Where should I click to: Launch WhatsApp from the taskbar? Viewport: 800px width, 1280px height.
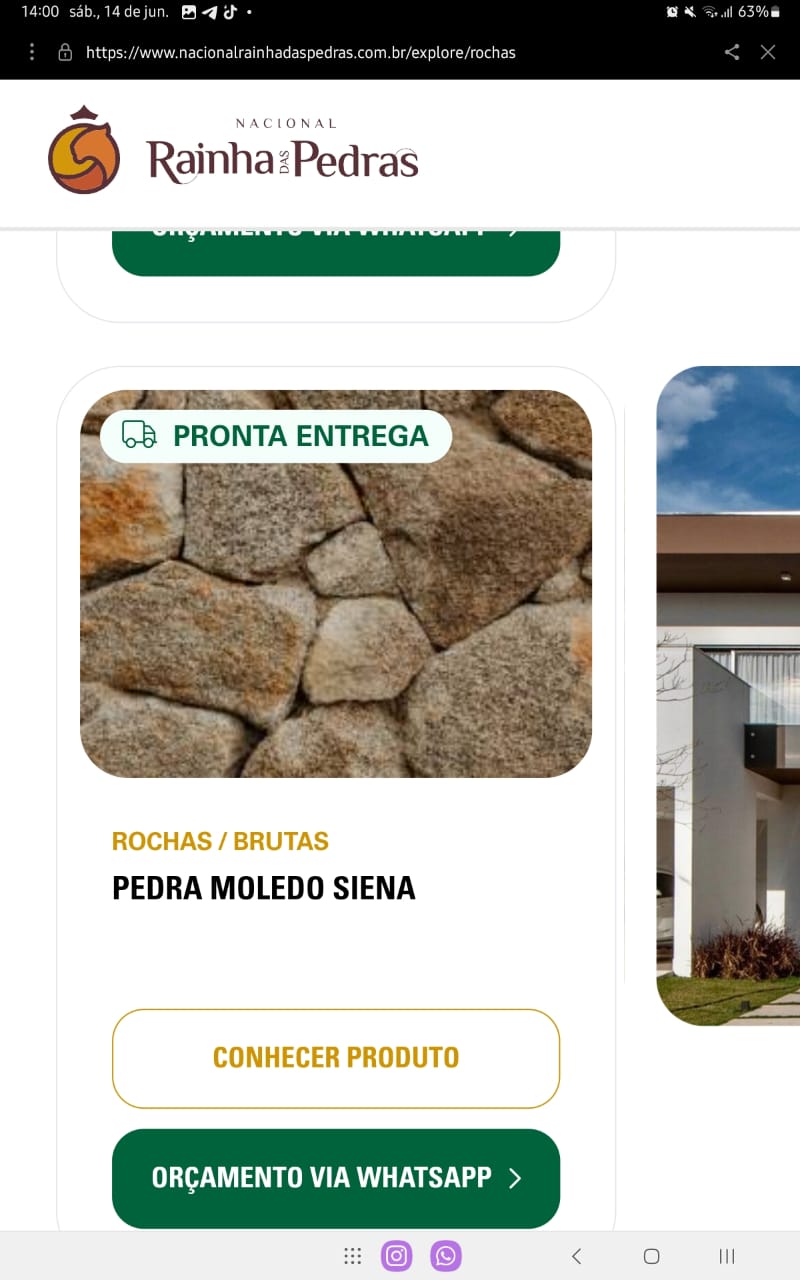pos(446,1256)
